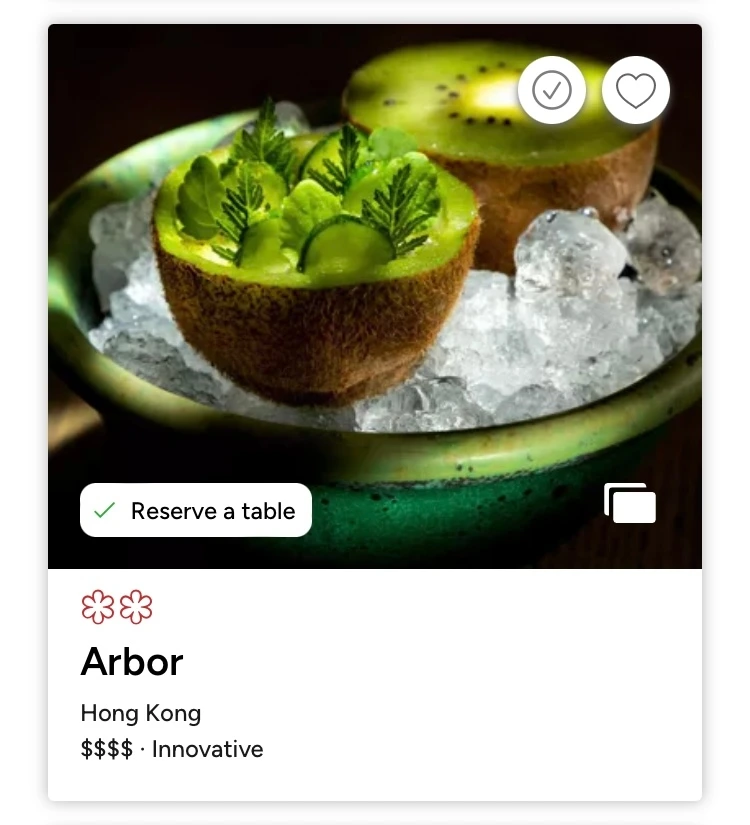Open the Arbor restaurant card
This screenshot has width=750, height=825.
132,663
